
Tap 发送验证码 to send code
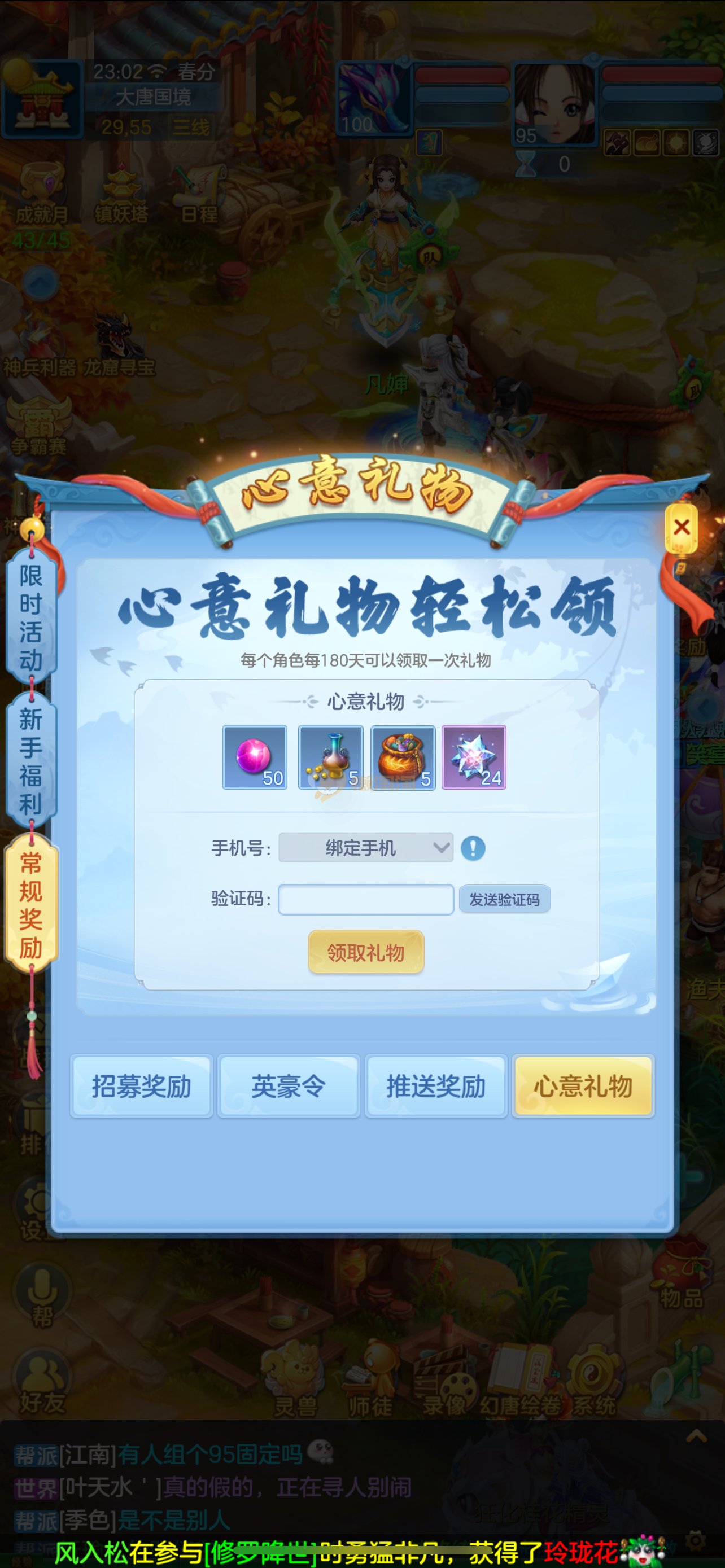(504, 899)
